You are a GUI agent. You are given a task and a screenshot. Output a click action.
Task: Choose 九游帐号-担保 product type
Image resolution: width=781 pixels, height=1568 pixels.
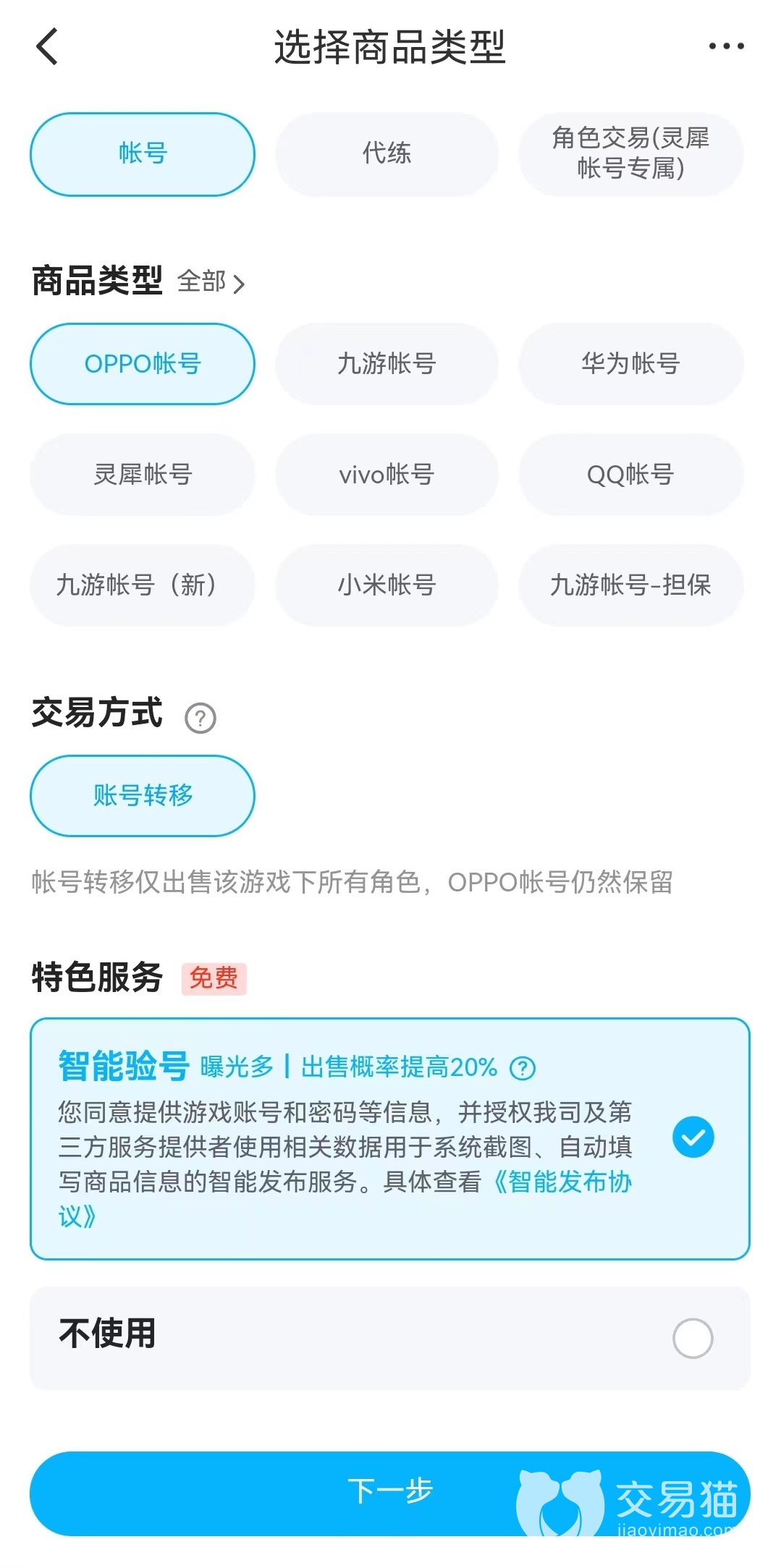(630, 585)
